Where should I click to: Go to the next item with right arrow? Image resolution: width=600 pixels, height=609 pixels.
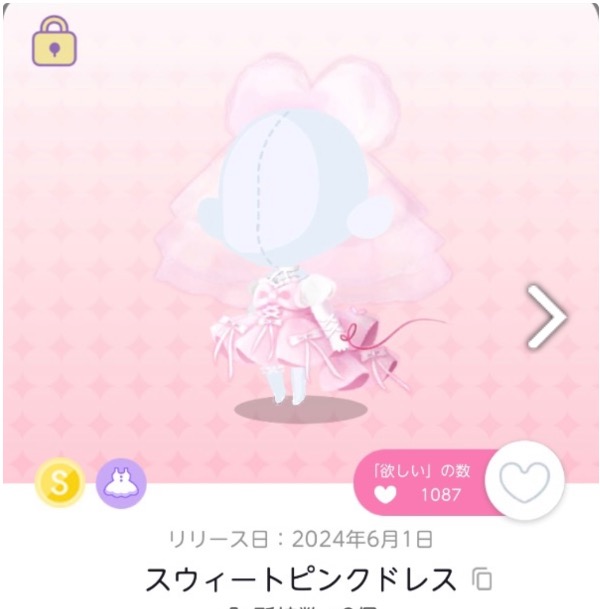[x=547, y=318]
